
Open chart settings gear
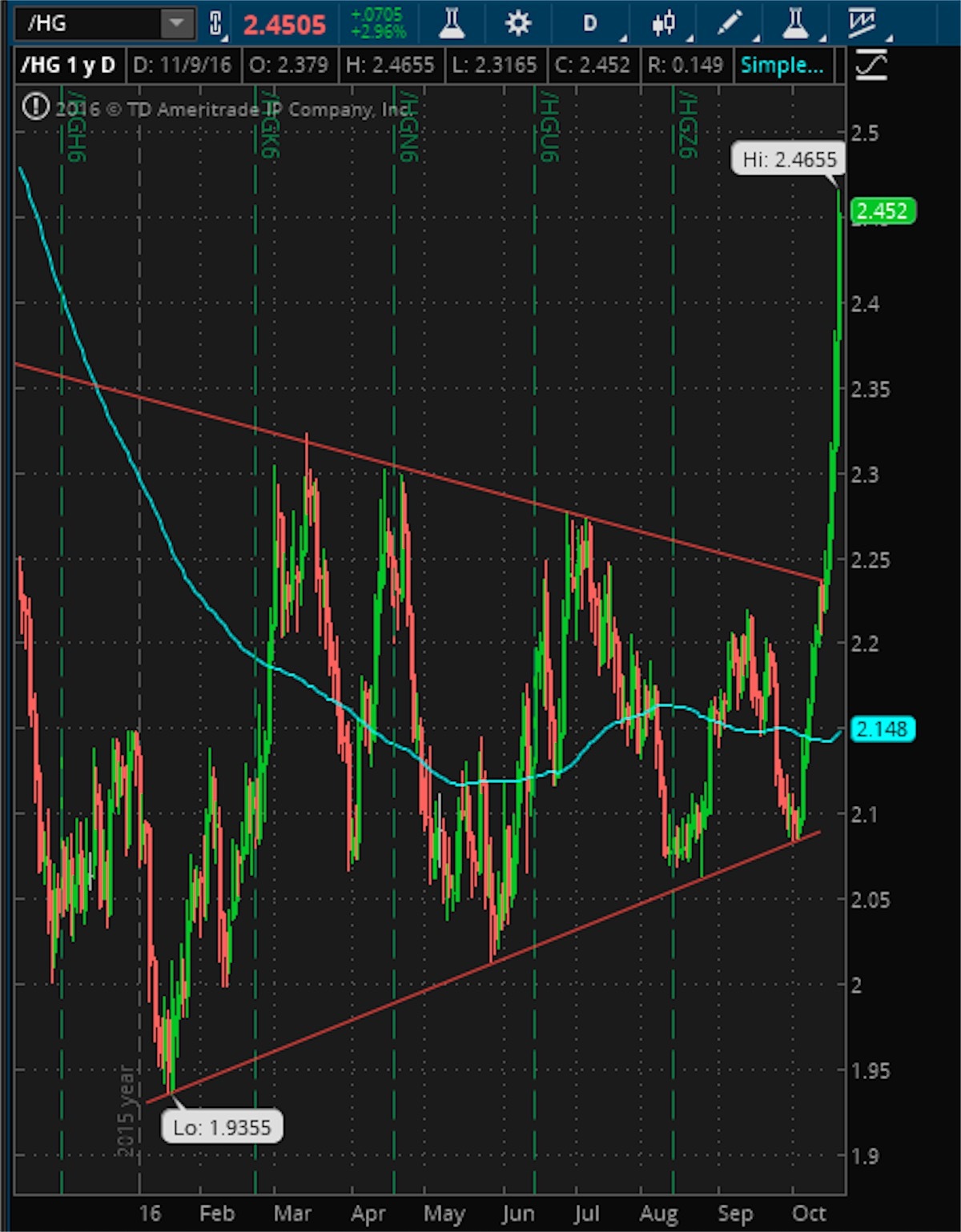coord(518,23)
